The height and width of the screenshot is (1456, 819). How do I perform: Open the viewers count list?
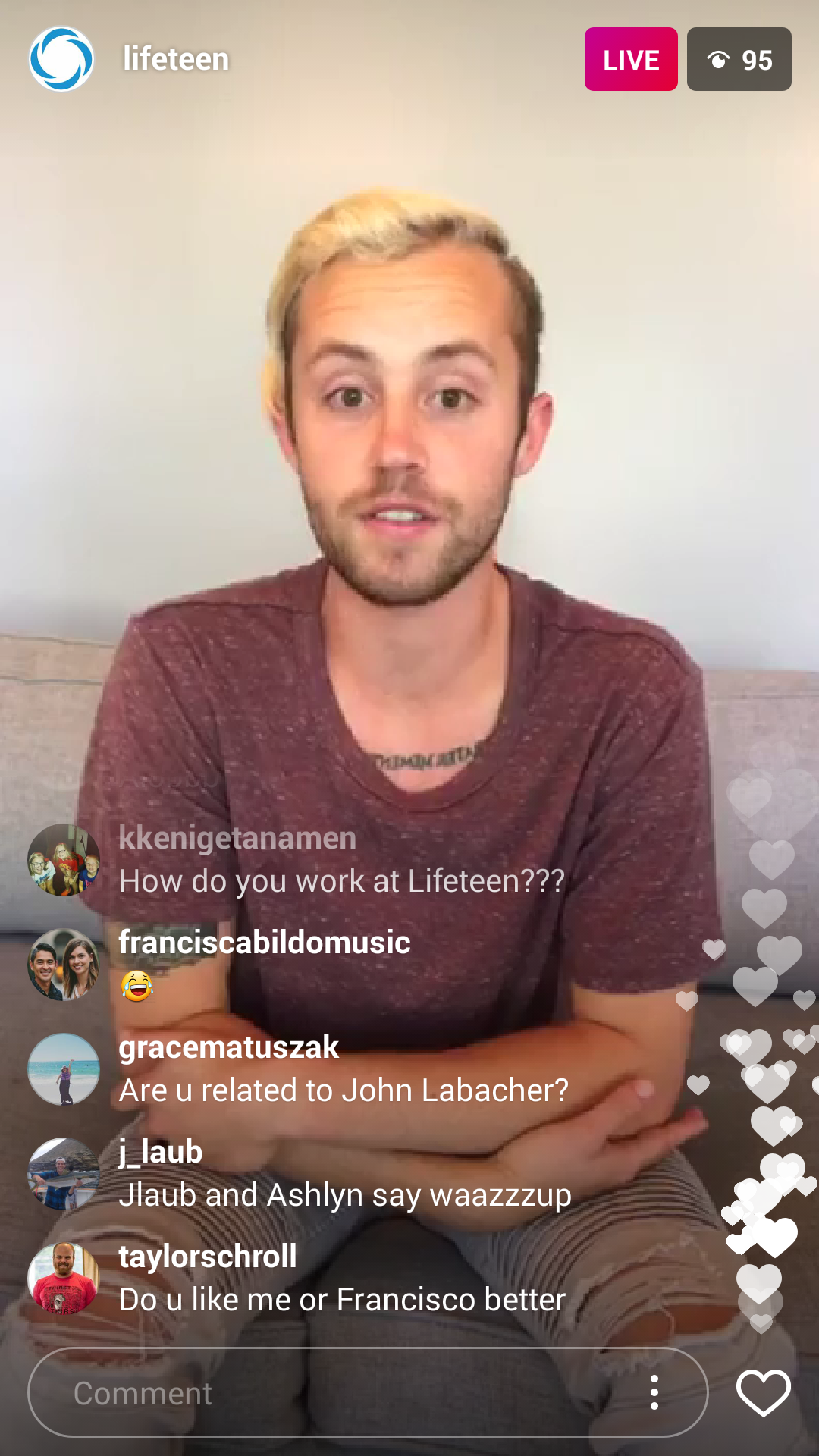coord(739,59)
